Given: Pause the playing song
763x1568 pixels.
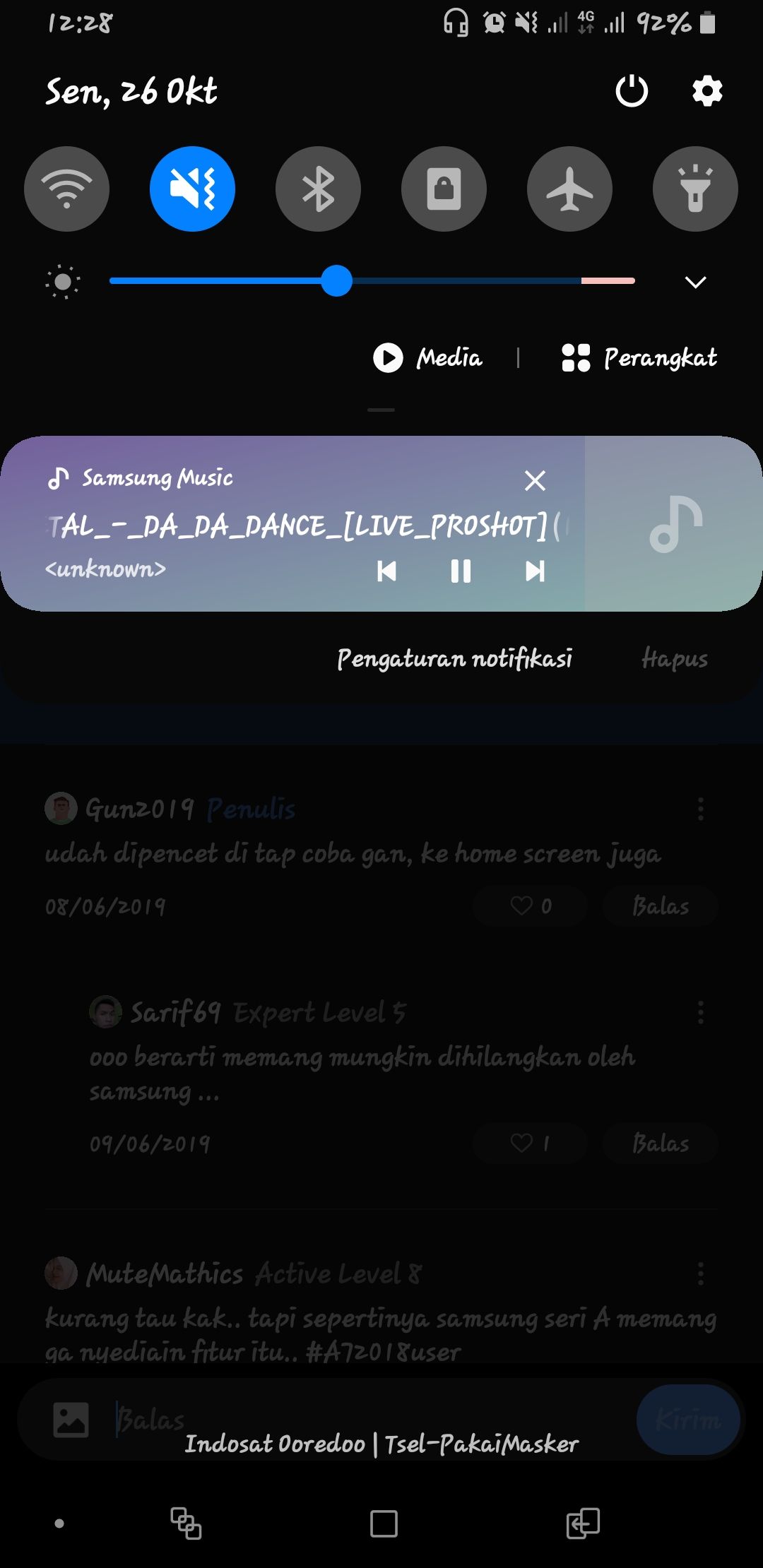Looking at the screenshot, I should [461, 571].
